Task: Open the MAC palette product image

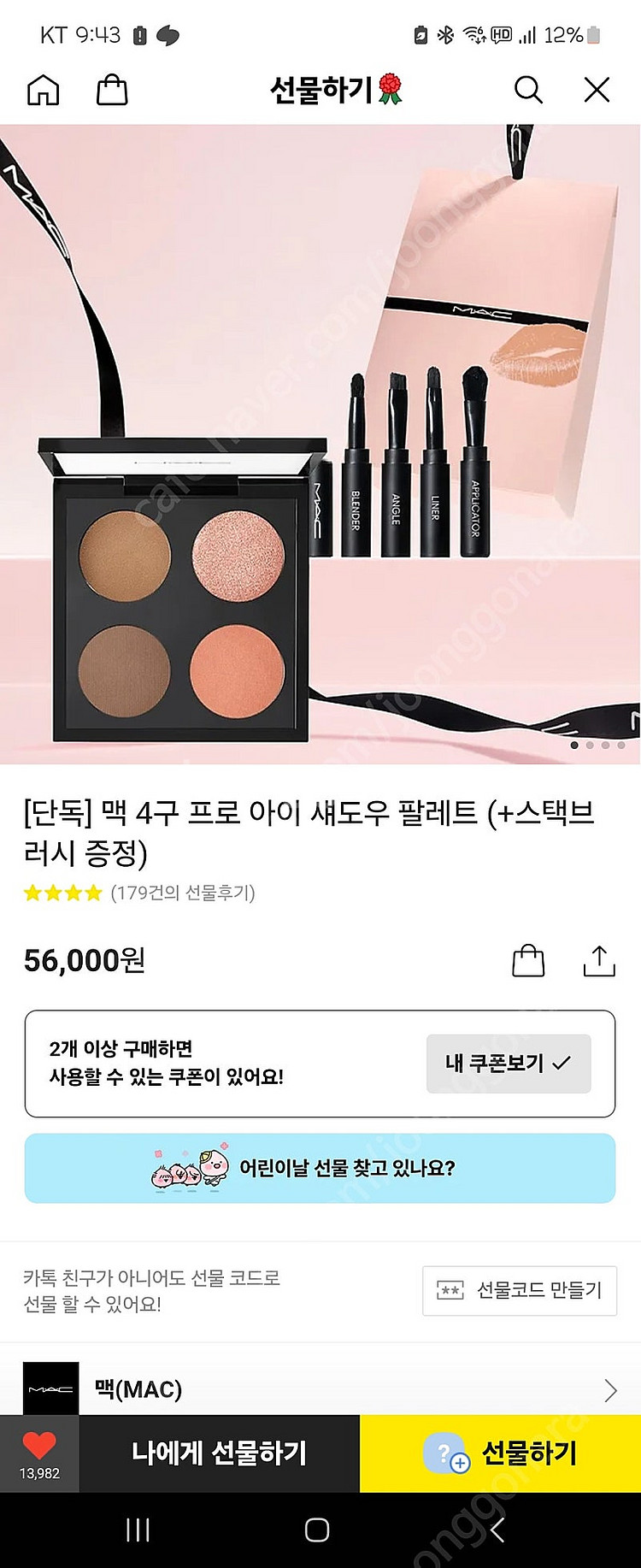Action: coord(320,445)
